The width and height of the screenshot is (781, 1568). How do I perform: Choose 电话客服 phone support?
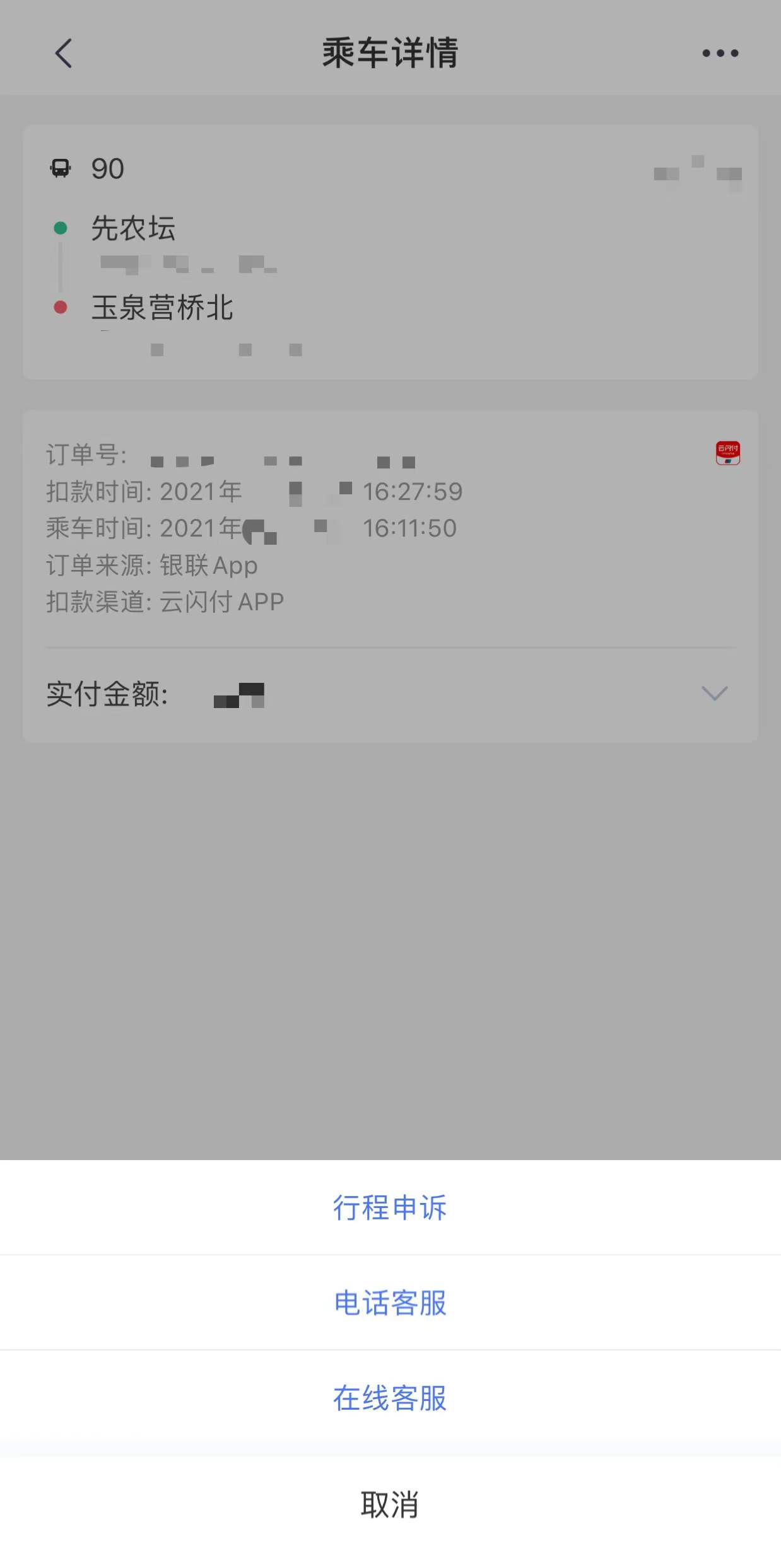390,1303
